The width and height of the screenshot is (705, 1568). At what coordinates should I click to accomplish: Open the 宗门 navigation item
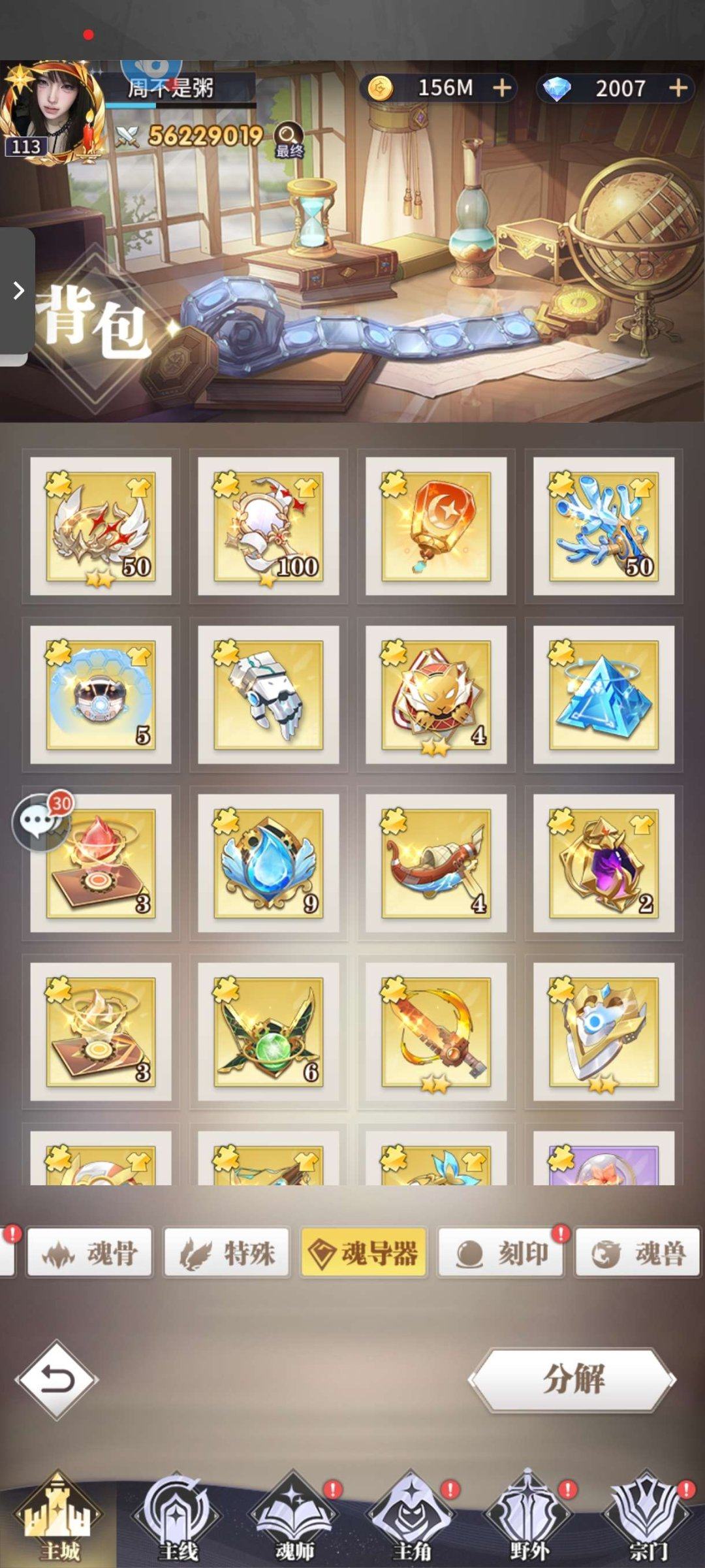(x=647, y=1520)
